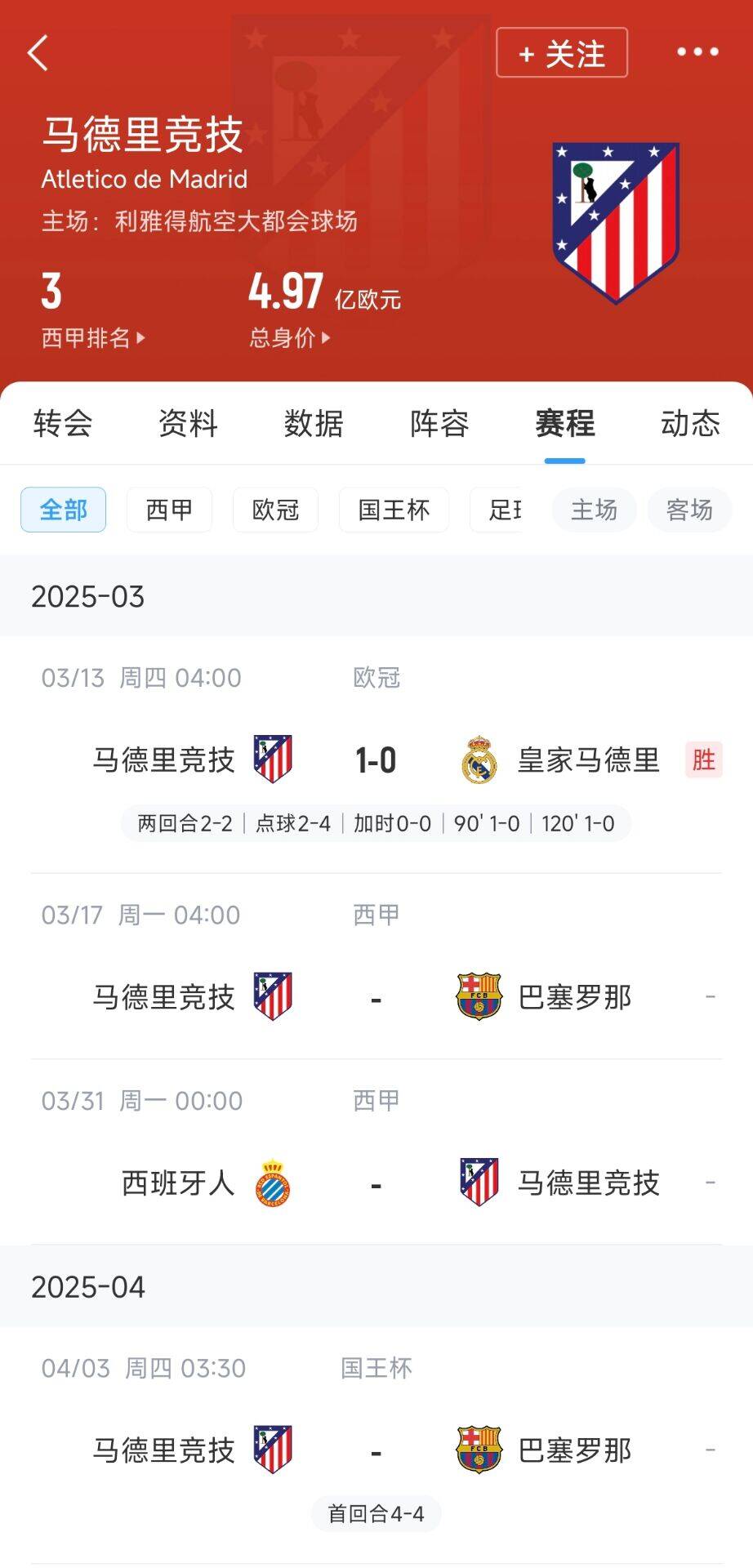Viewport: 753px width, 1568px height.
Task: Switch to the 阵容 tab
Action: [439, 424]
